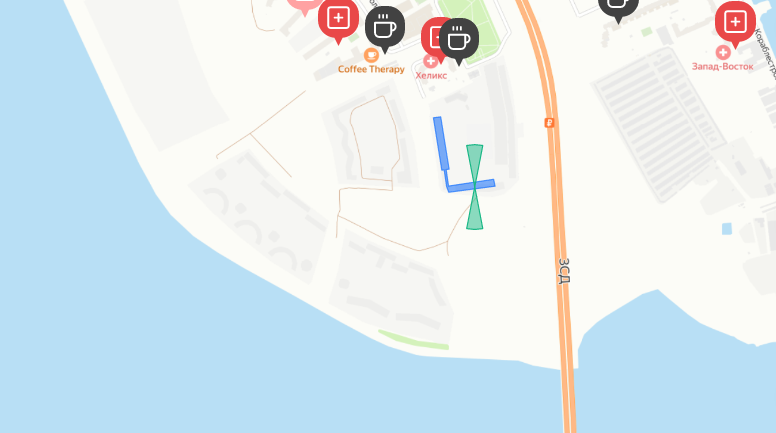Tap the coffee cup pin beside Хеликс
Image resolution: width=776 pixels, height=433 pixels.
[x=459, y=39]
